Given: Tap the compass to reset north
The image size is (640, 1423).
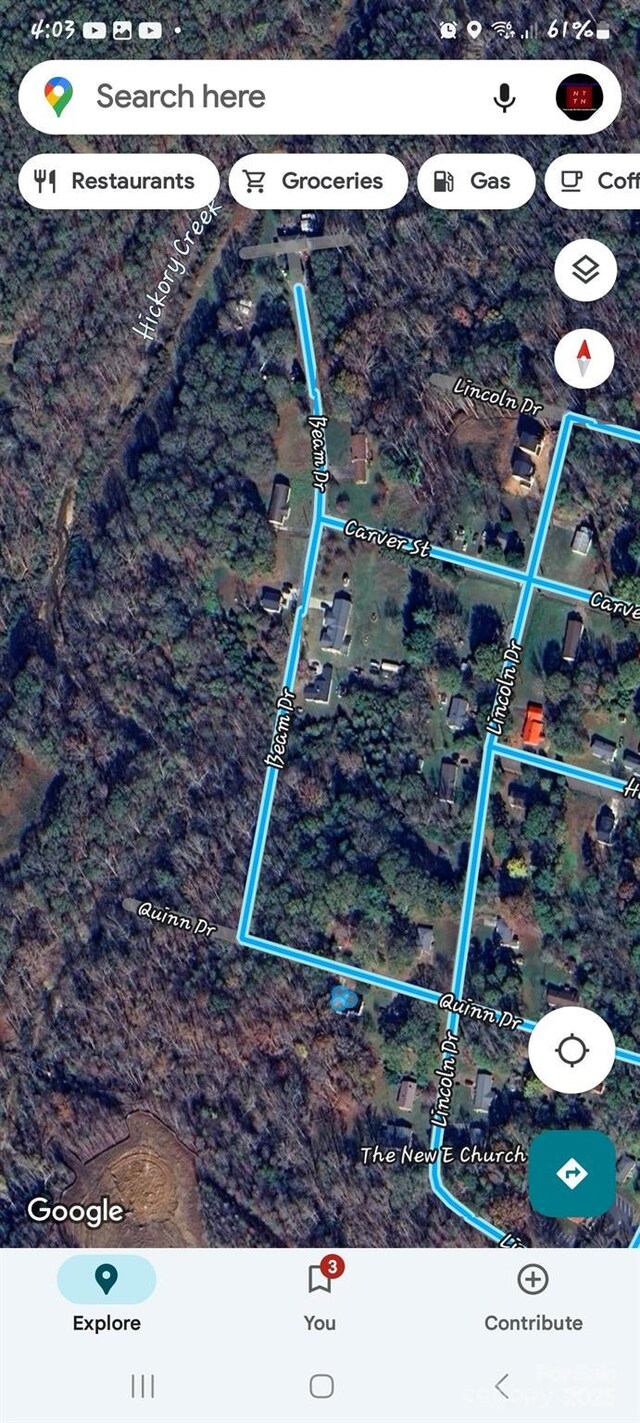Looking at the screenshot, I should 585,358.
